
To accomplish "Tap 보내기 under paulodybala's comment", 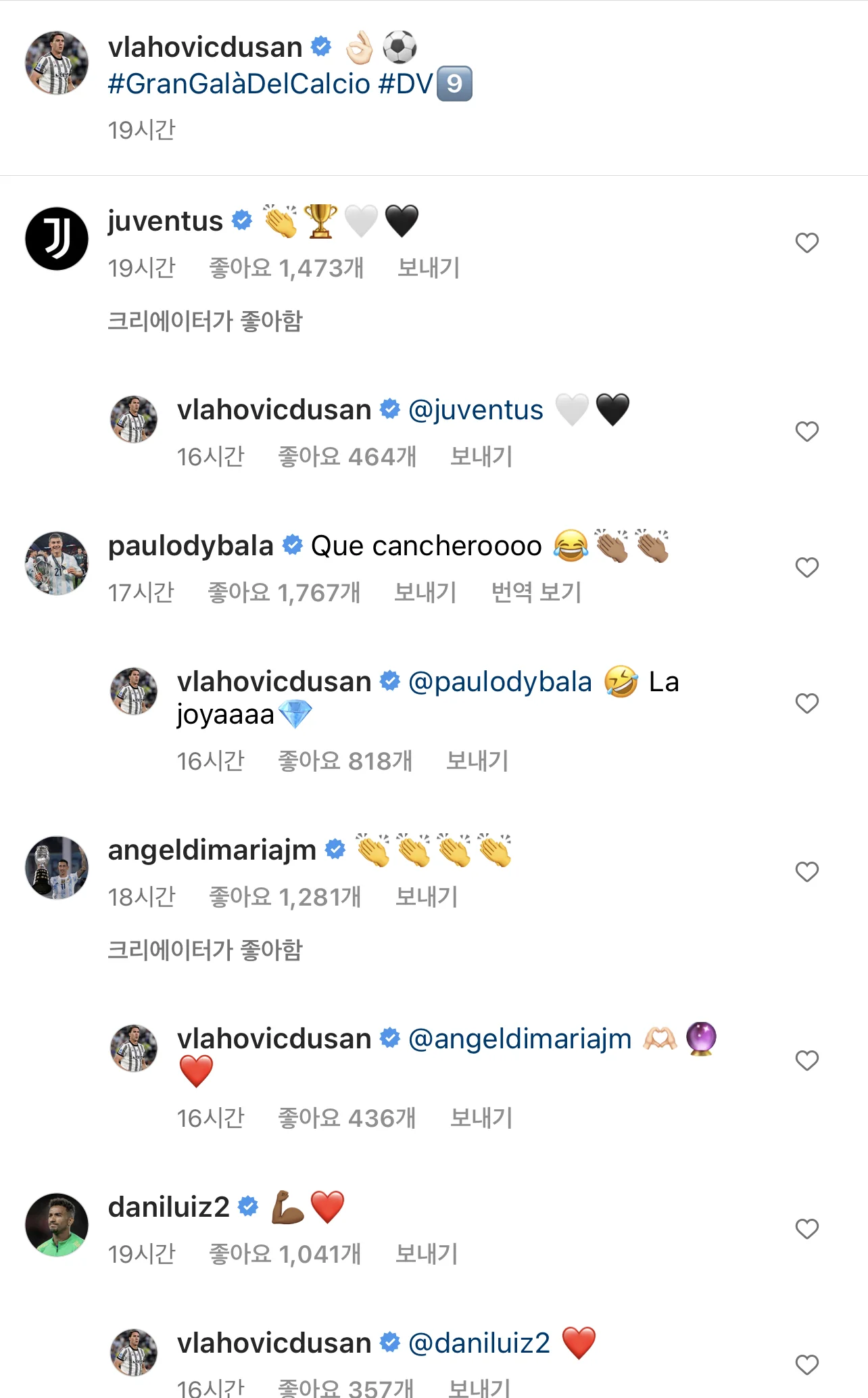I will [x=425, y=592].
